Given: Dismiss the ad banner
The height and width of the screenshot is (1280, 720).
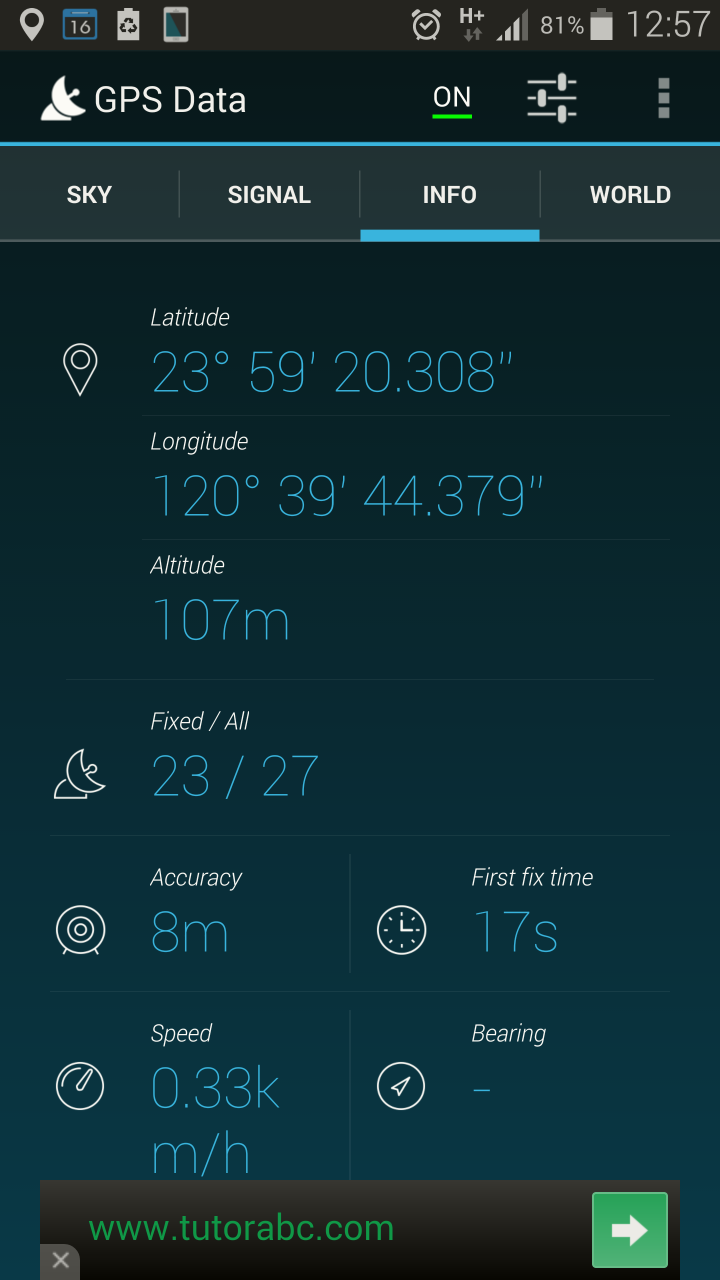Looking at the screenshot, I should (60, 1260).
